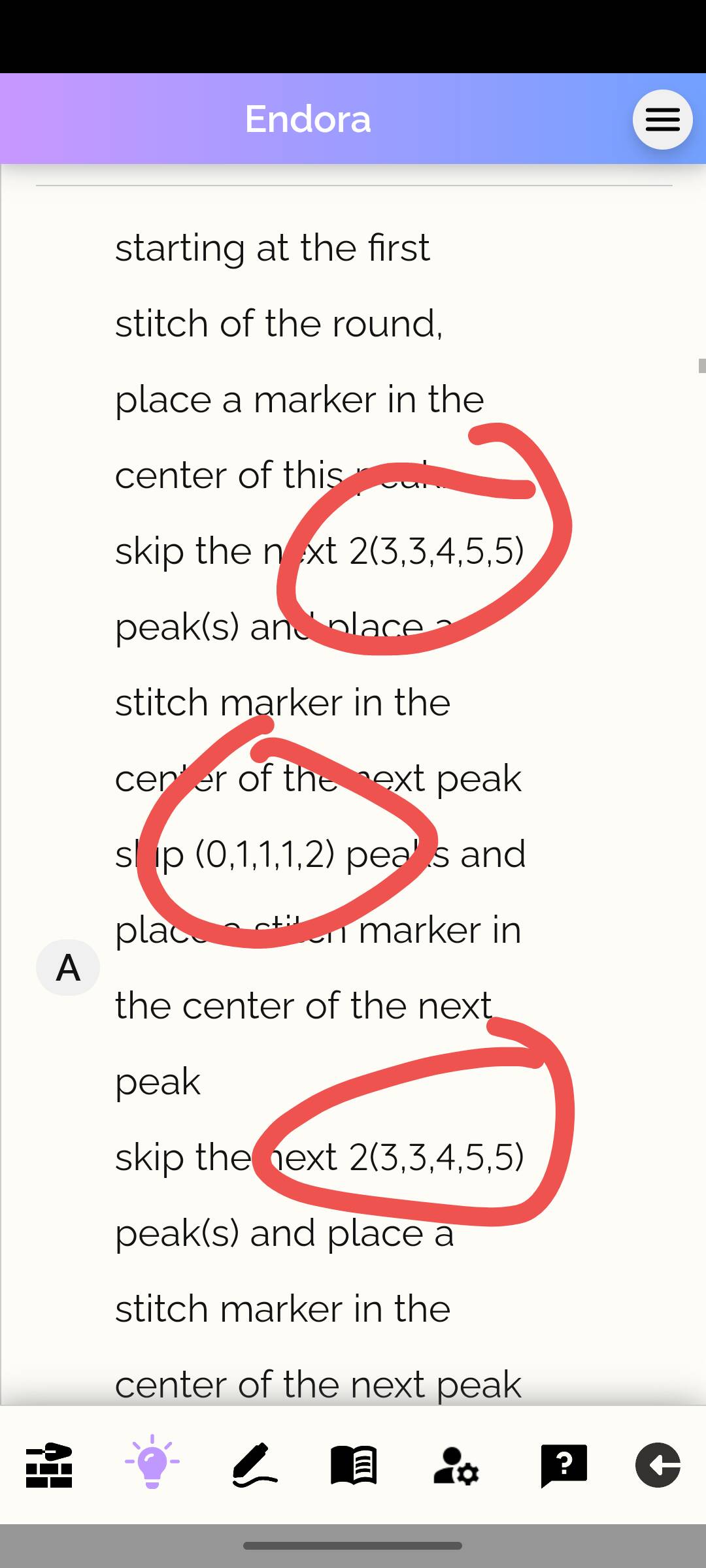Open the book reading icon
This screenshot has width=706, height=1568.
[x=354, y=1465]
